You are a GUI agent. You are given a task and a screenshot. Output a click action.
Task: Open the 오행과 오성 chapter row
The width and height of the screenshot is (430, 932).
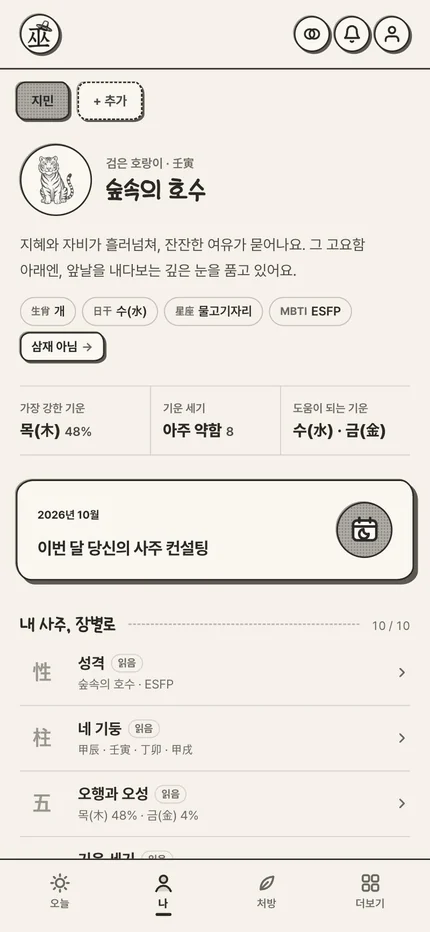point(215,804)
